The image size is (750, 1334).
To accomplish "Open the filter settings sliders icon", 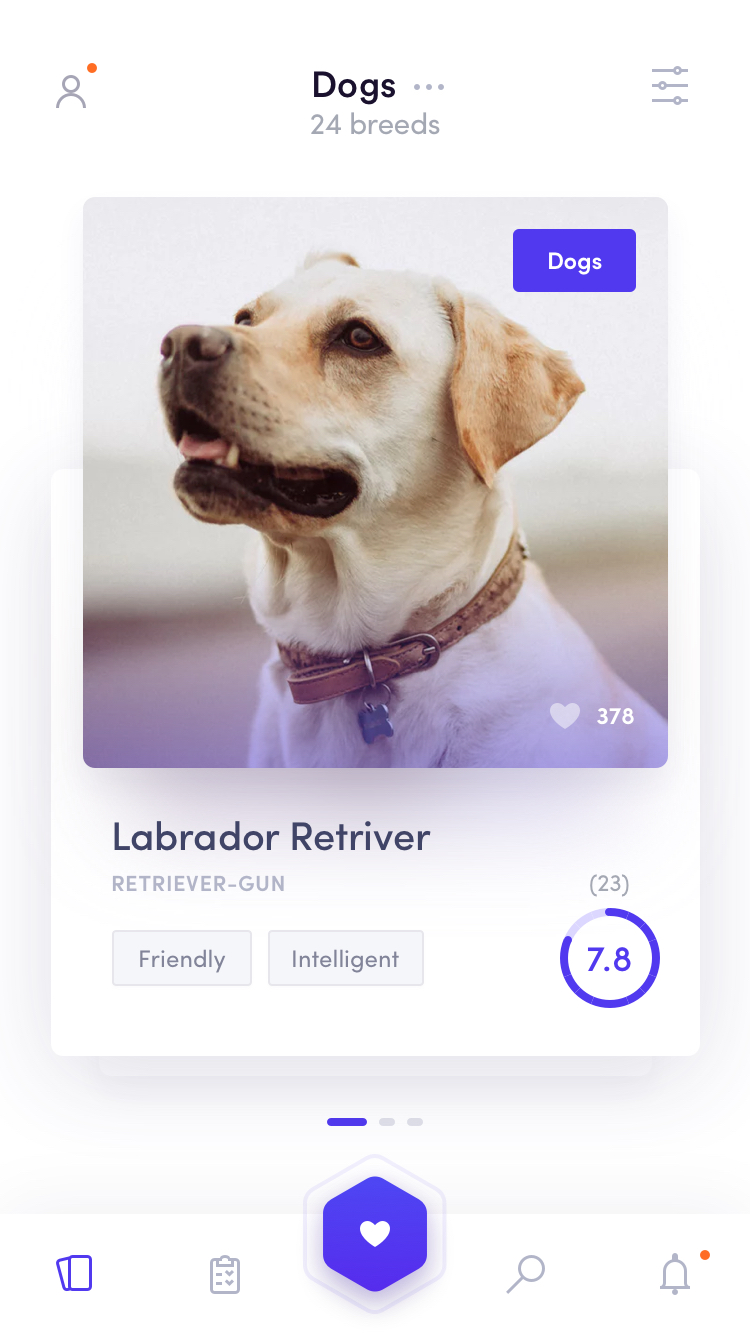I will 670,86.
